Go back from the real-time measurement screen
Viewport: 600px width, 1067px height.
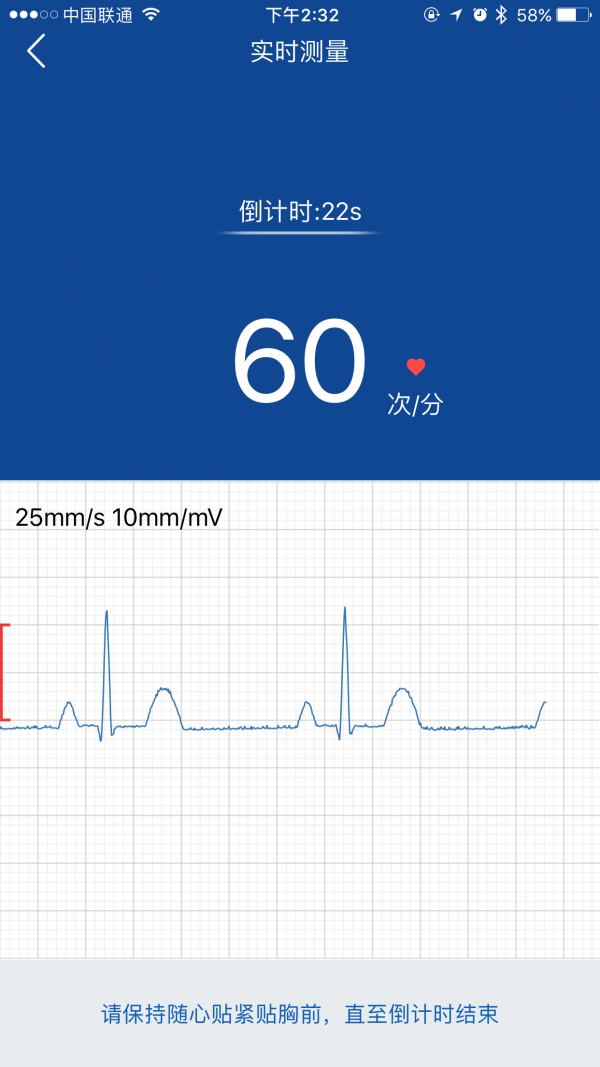(36, 51)
